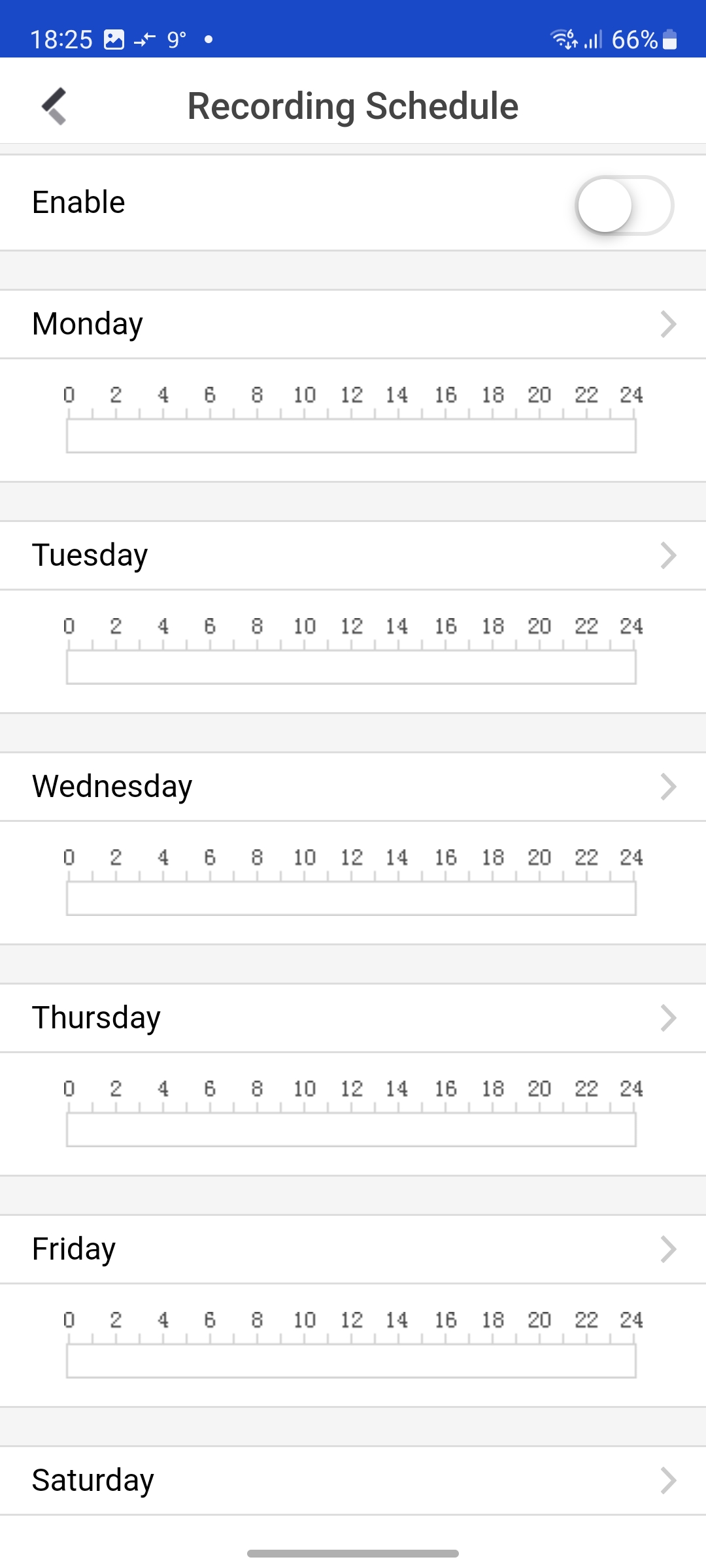The width and height of the screenshot is (706, 1568).
Task: Open Monday's recording schedule
Action: coord(353,324)
